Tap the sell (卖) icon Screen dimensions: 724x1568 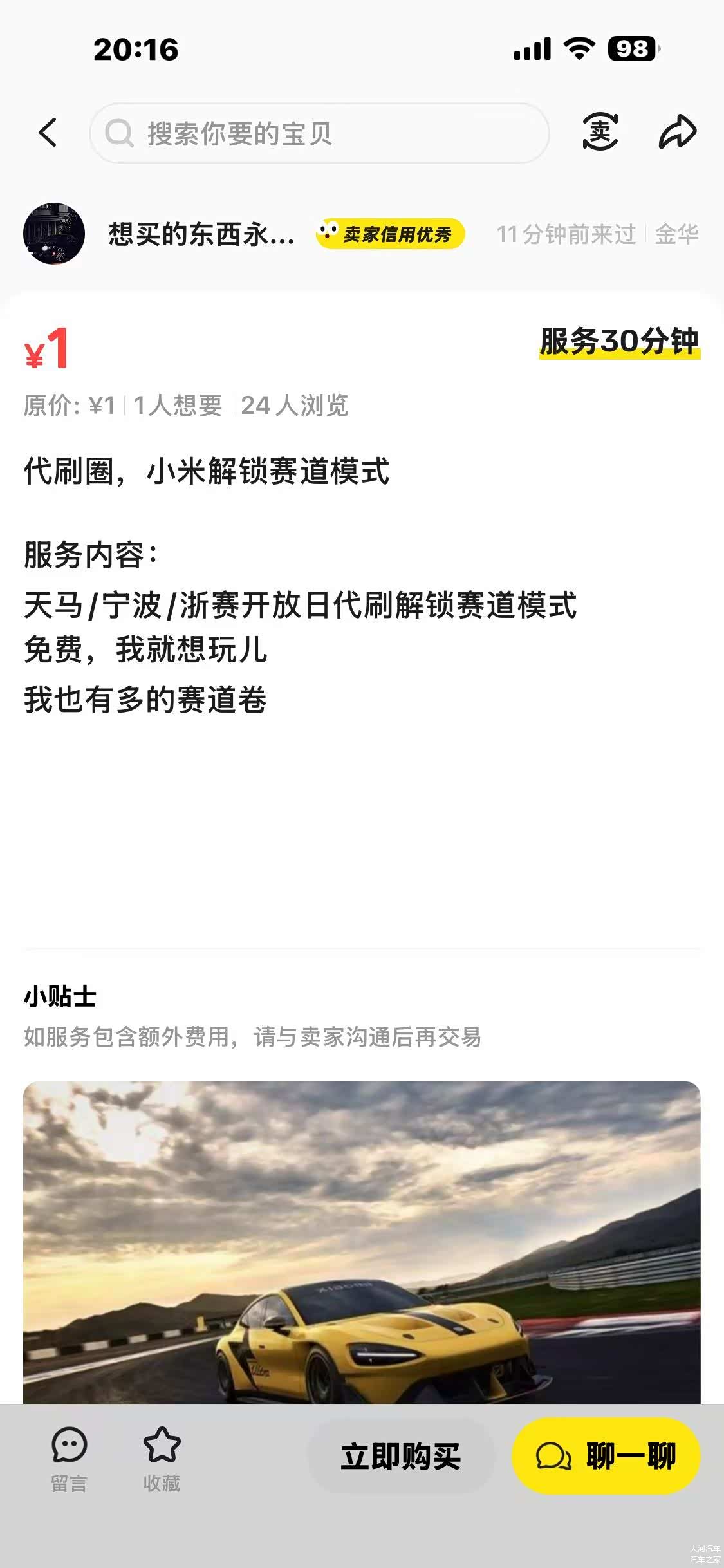click(x=600, y=132)
